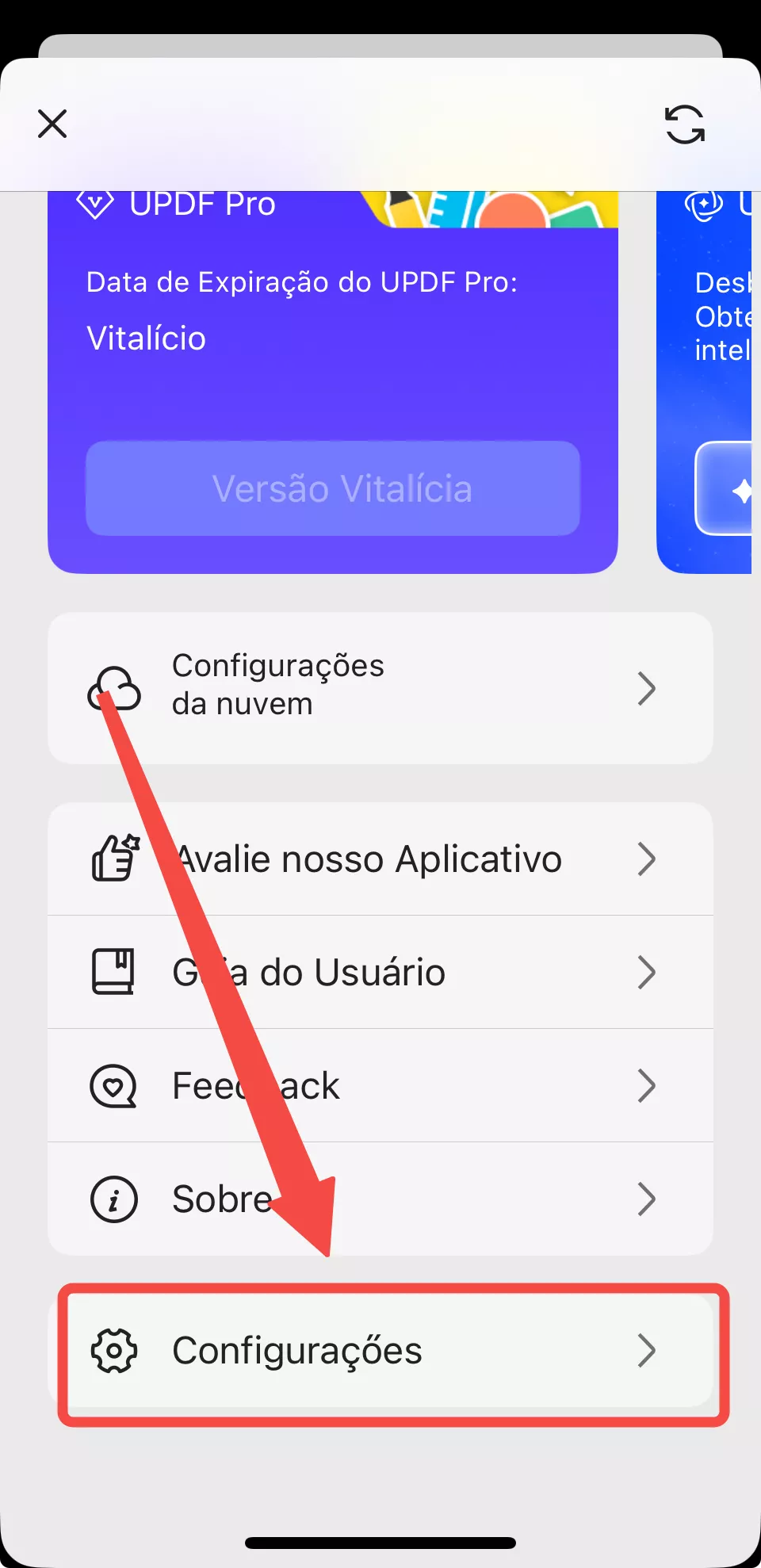The width and height of the screenshot is (761, 1568).
Task: Expand the Sobre row with its chevron
Action: [x=647, y=1199]
